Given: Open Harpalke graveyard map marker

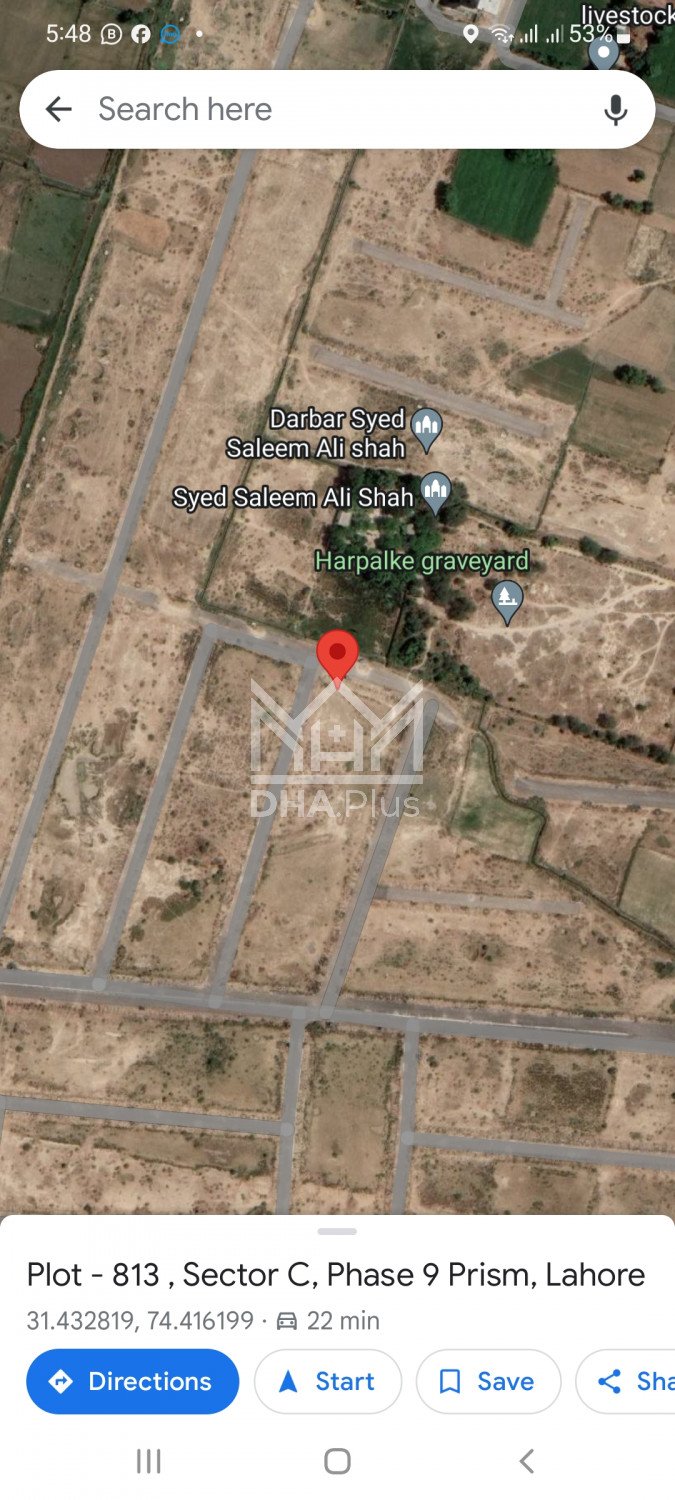Looking at the screenshot, I should click(508, 602).
